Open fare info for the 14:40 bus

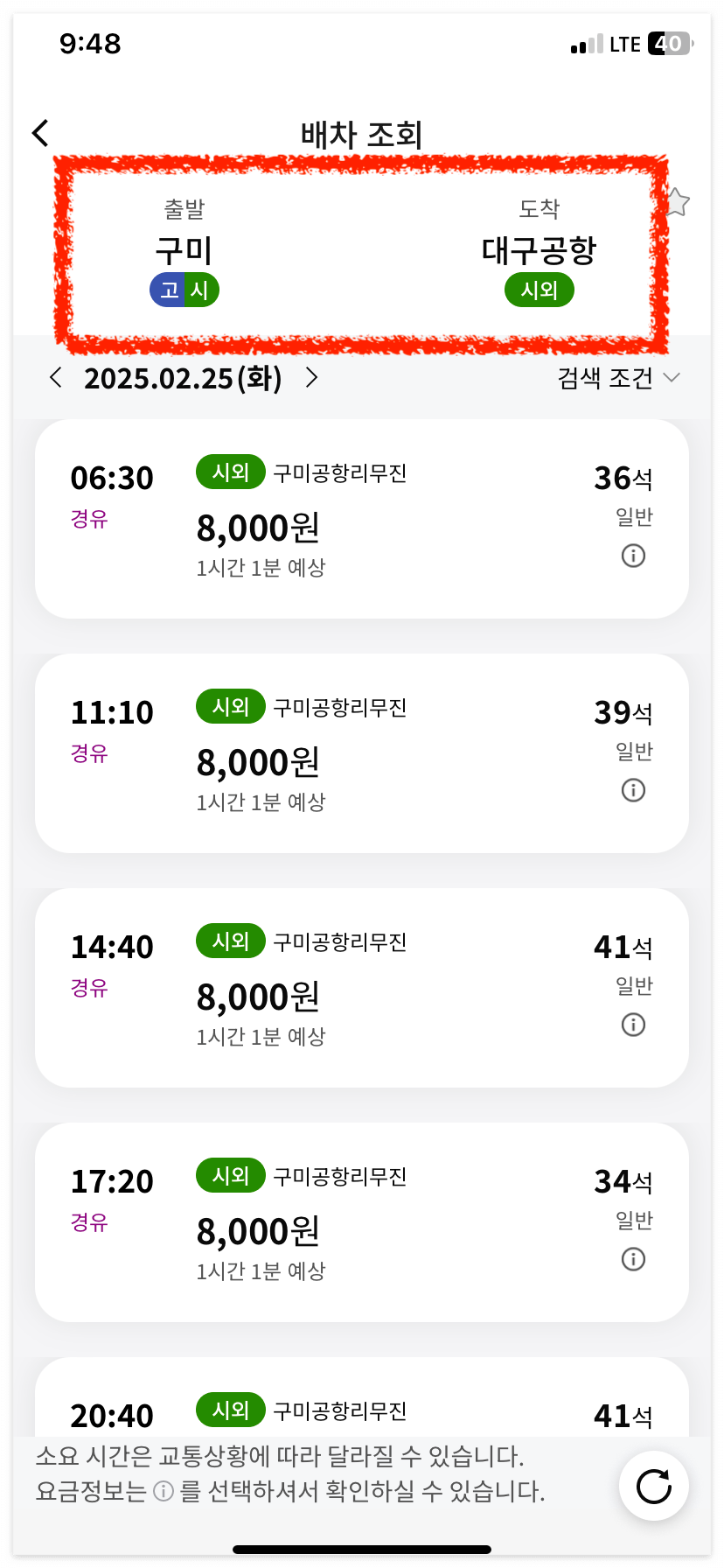tap(633, 1025)
